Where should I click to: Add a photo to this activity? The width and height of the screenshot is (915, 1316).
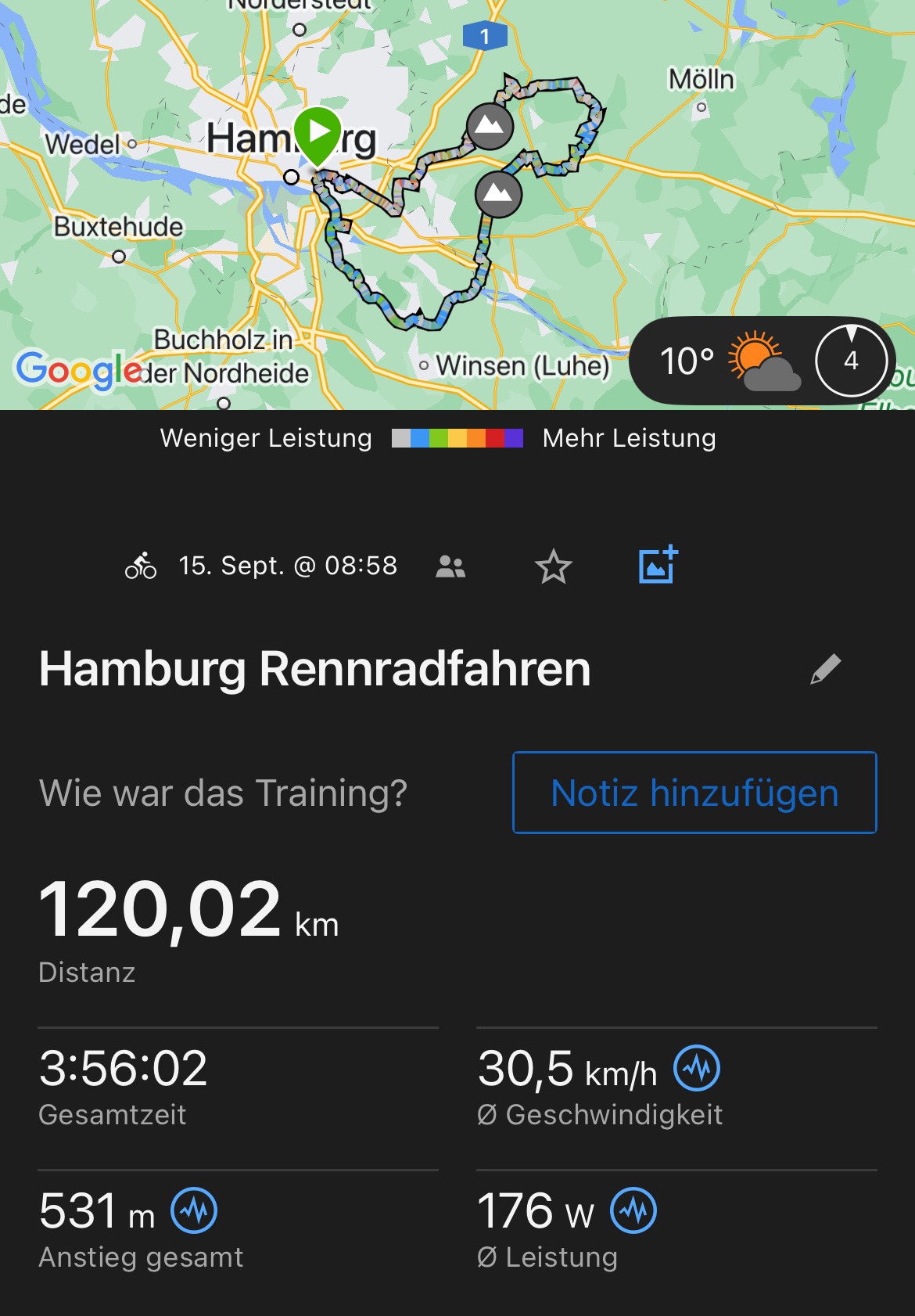(x=658, y=565)
